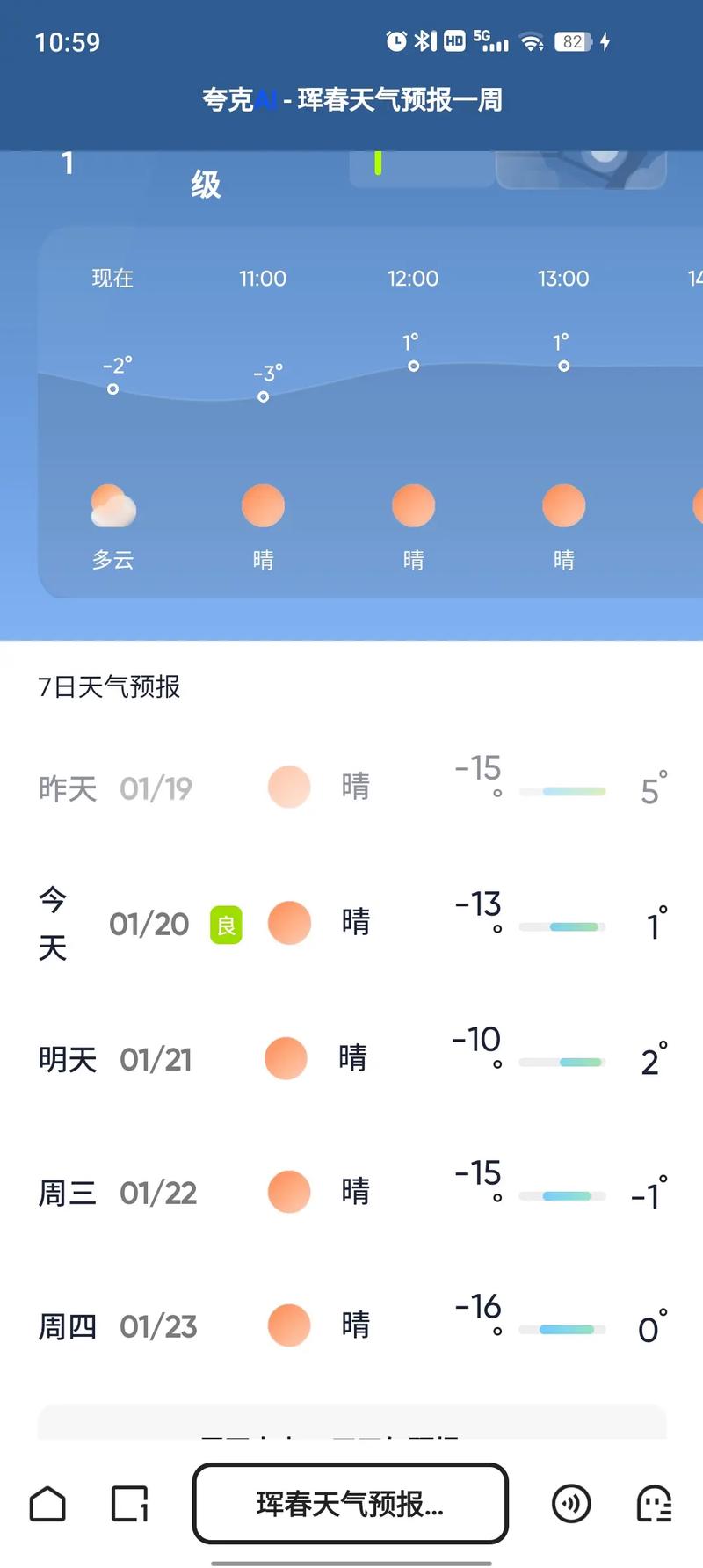
Task: Tap the Bluetooth status icon
Action: pyautogui.click(x=424, y=40)
